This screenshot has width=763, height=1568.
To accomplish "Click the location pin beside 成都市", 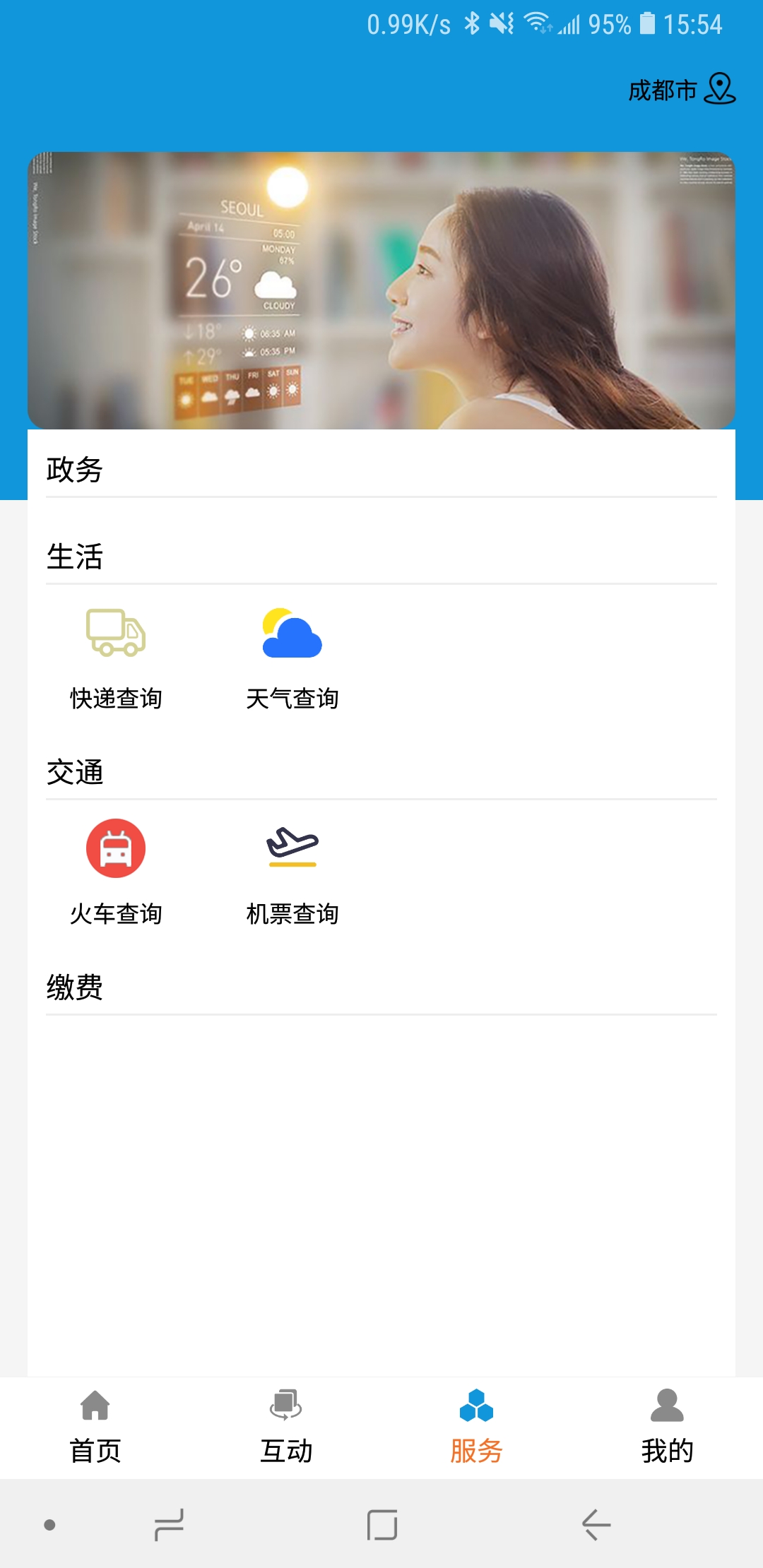I will [x=719, y=89].
